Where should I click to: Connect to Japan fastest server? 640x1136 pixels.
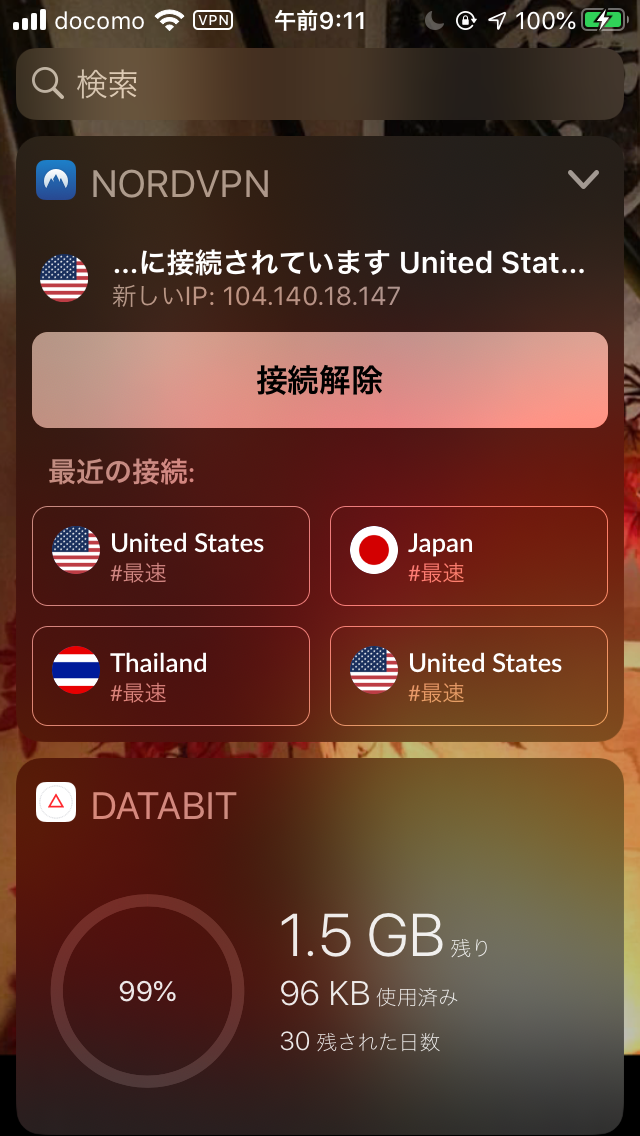coord(468,556)
